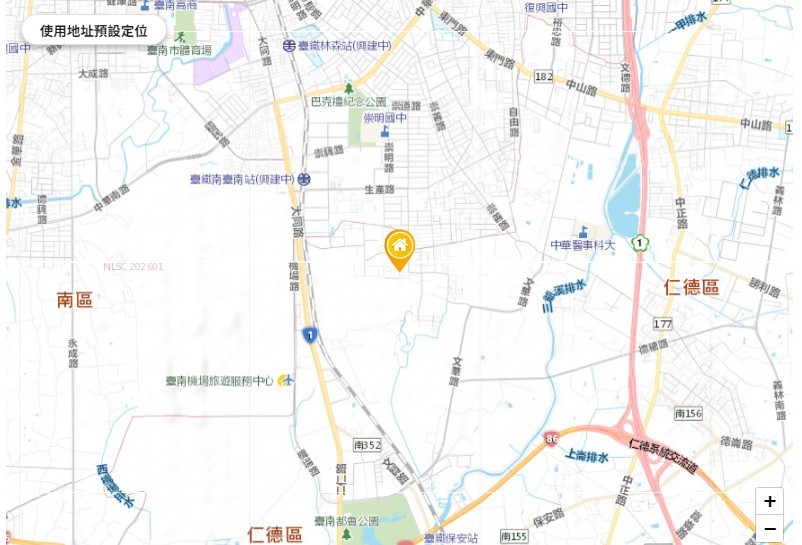Select the yellow house location marker
Screen dimensions: 802x545
[x=399, y=250]
